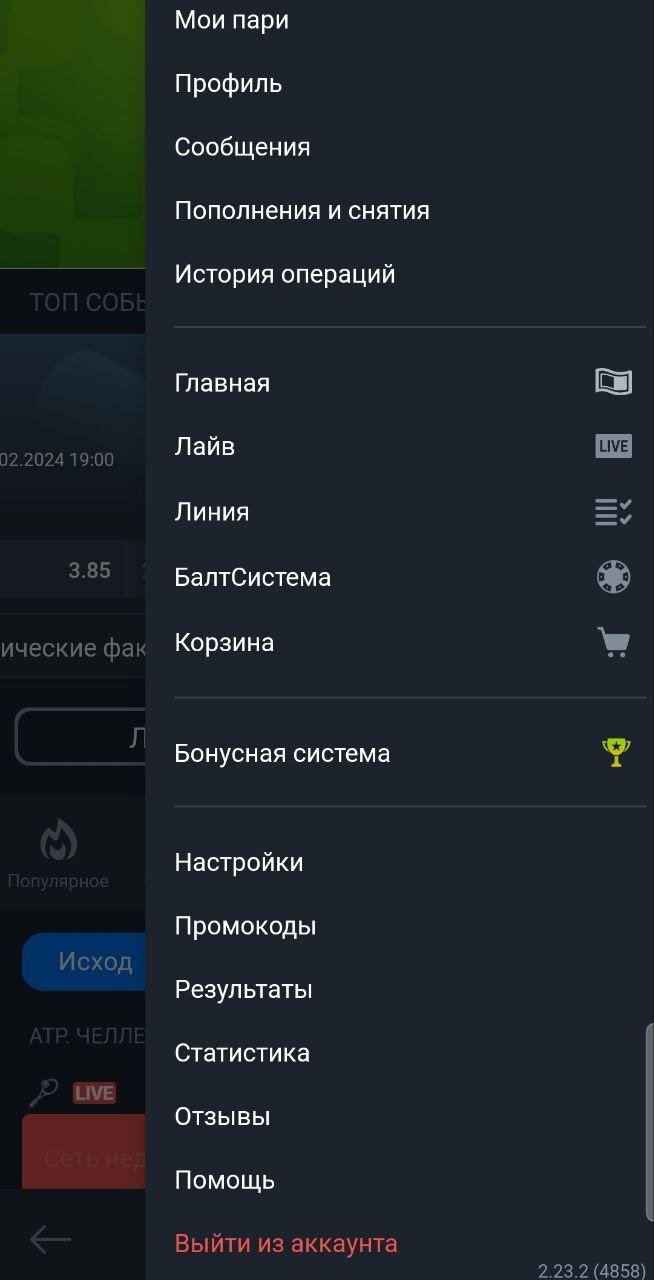Open the Линия section
The image size is (654, 1280).
tap(212, 512)
